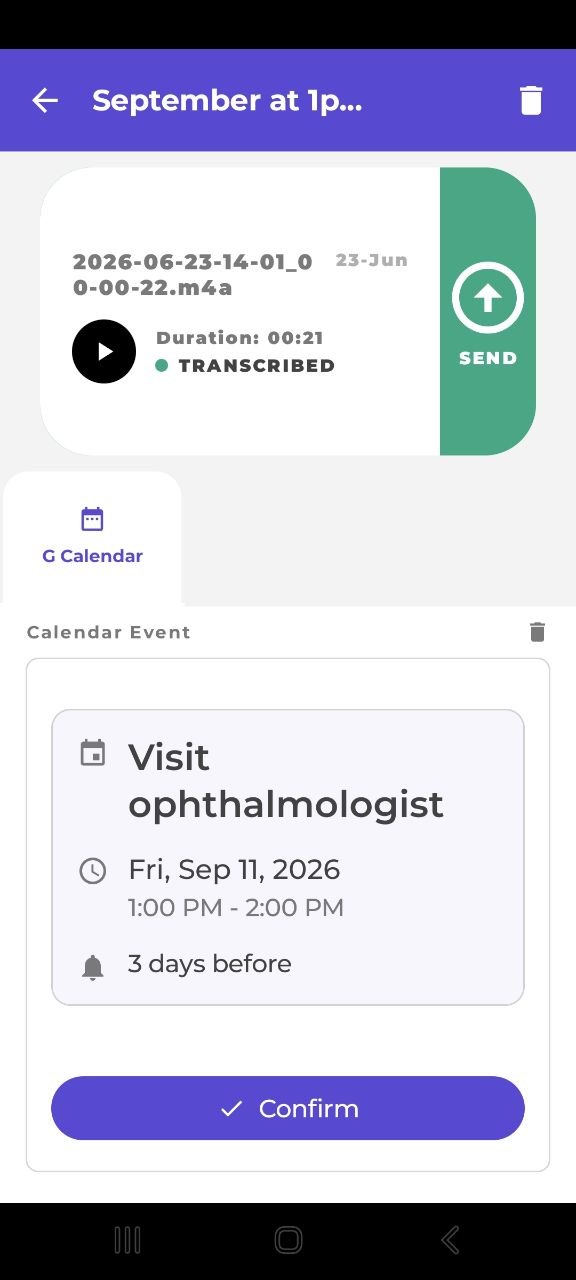The image size is (576, 1280).
Task: Send the transcribed recording
Action: tap(488, 311)
